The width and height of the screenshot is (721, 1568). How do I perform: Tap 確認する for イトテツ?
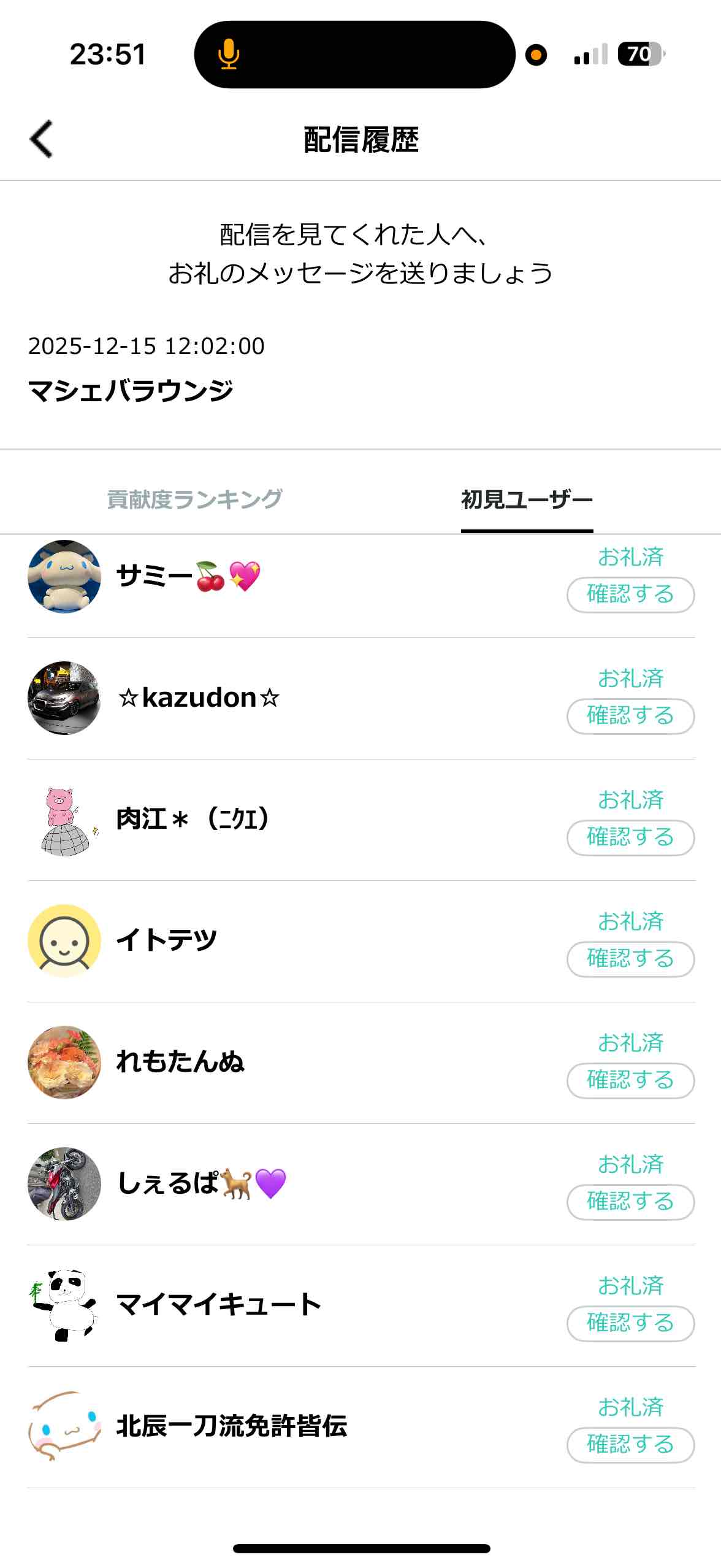(x=630, y=959)
